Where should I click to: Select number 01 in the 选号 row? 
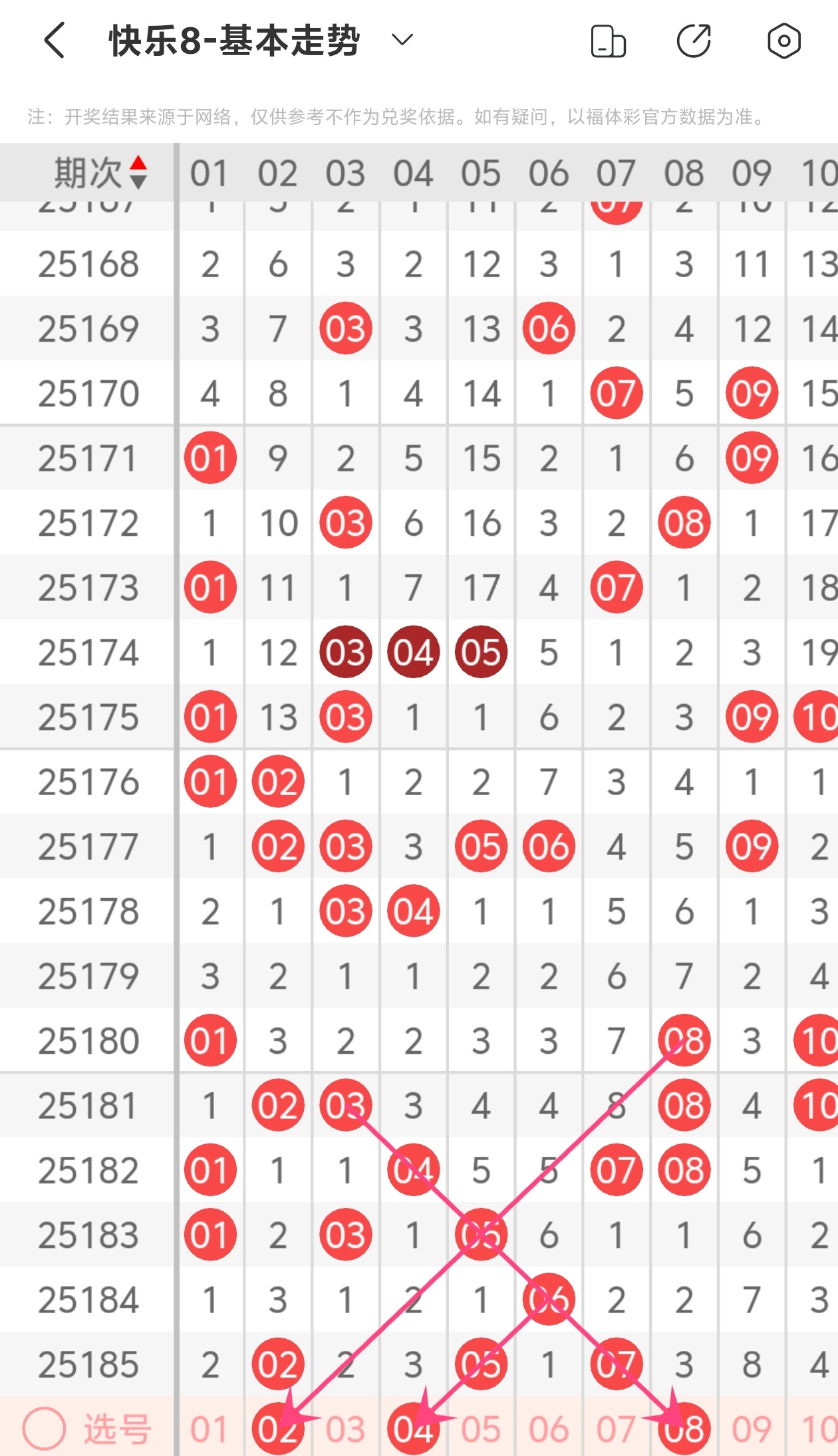[x=209, y=1429]
